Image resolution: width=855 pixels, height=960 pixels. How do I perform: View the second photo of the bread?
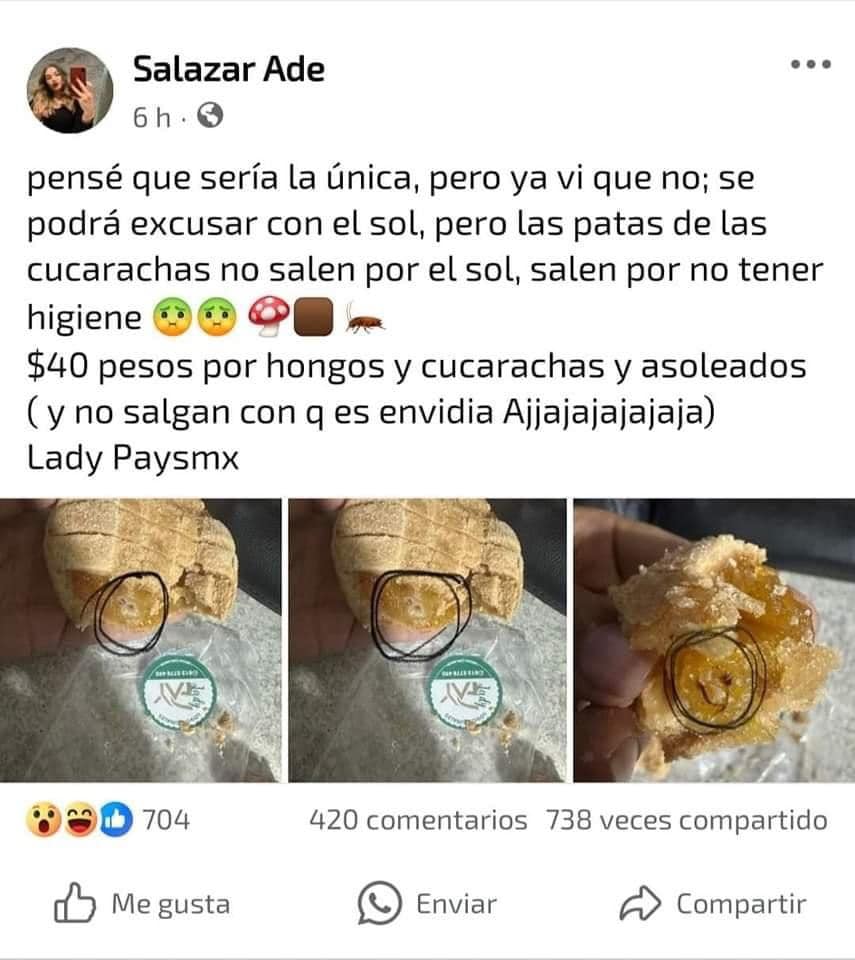tap(427, 640)
